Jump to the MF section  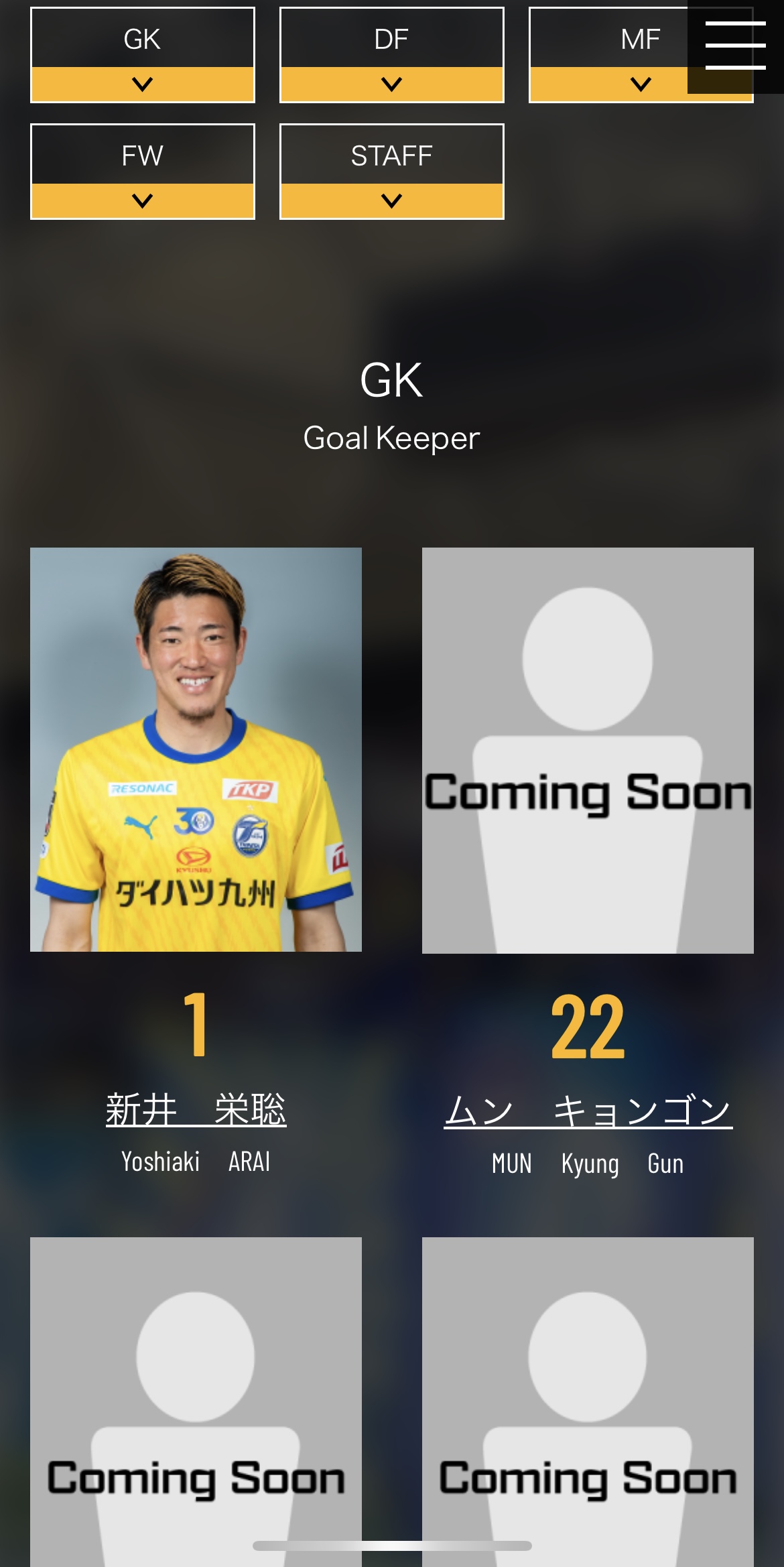(x=608, y=55)
